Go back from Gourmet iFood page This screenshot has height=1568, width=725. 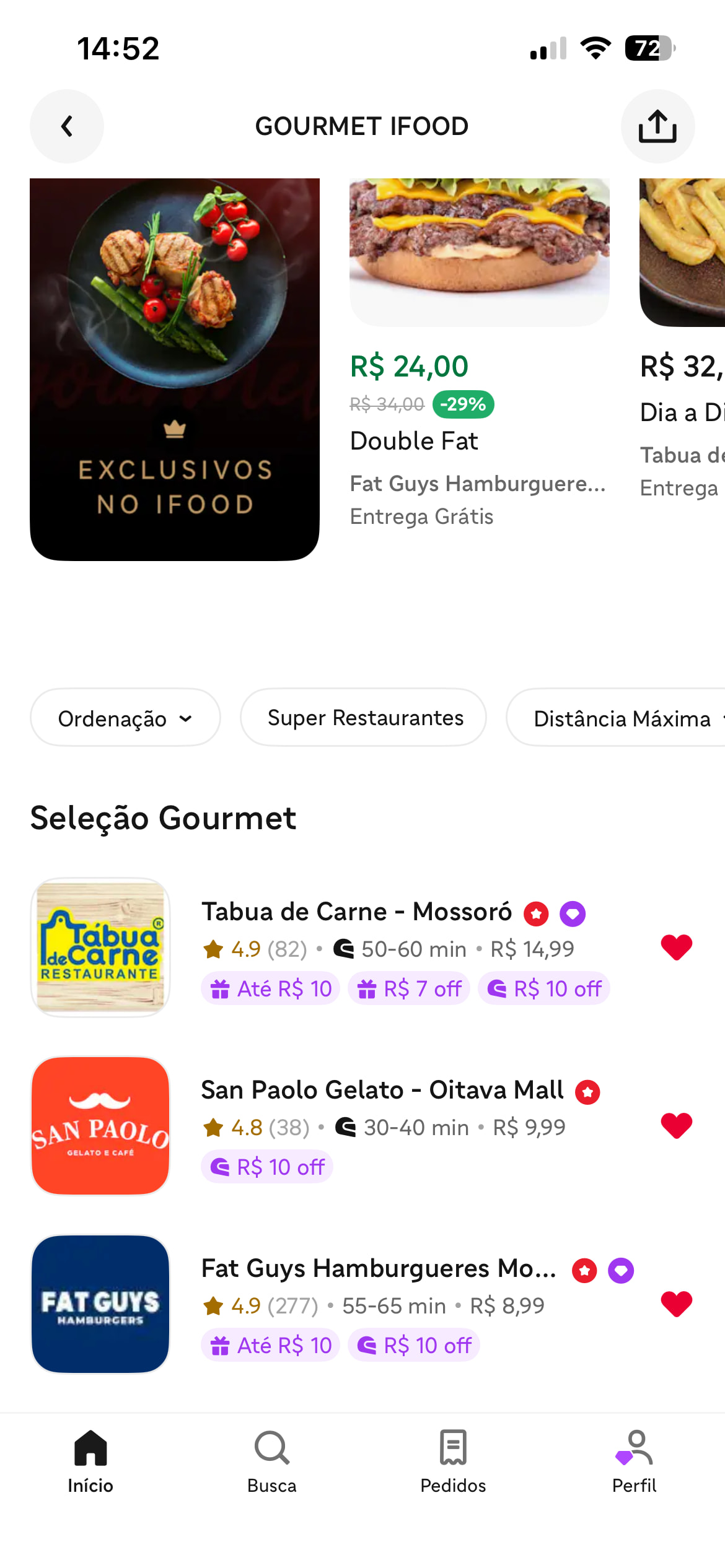[67, 126]
